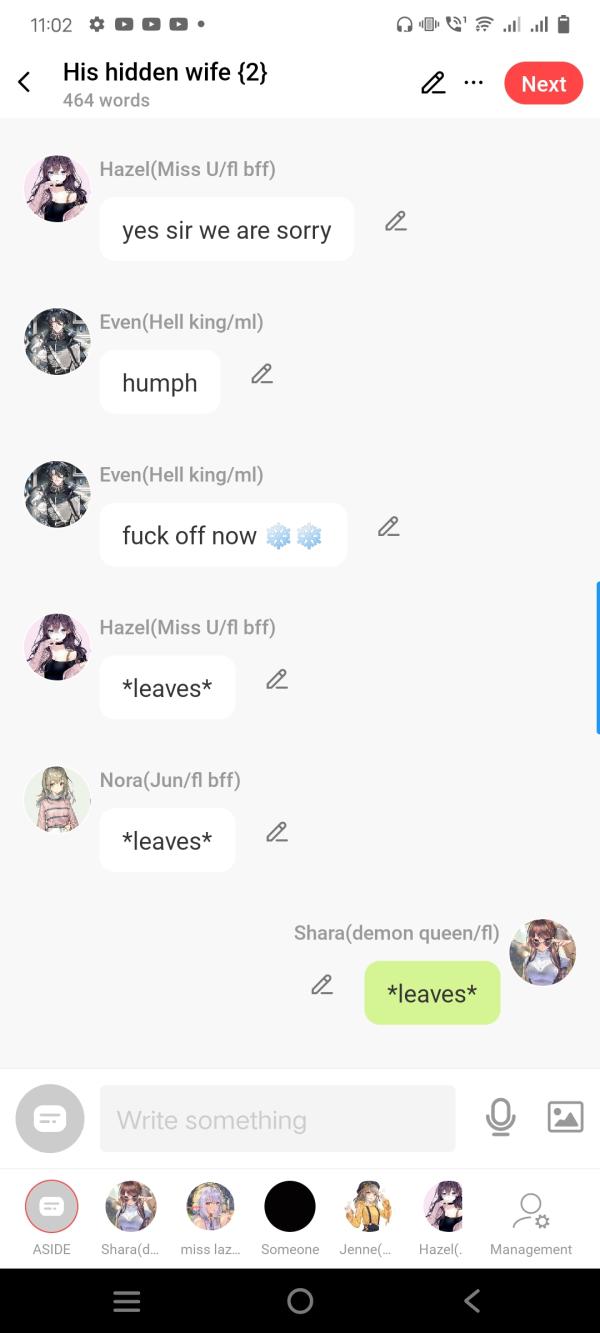Edit the "fuck off now" message
Image resolution: width=600 pixels, height=1333 pixels.
tap(389, 526)
